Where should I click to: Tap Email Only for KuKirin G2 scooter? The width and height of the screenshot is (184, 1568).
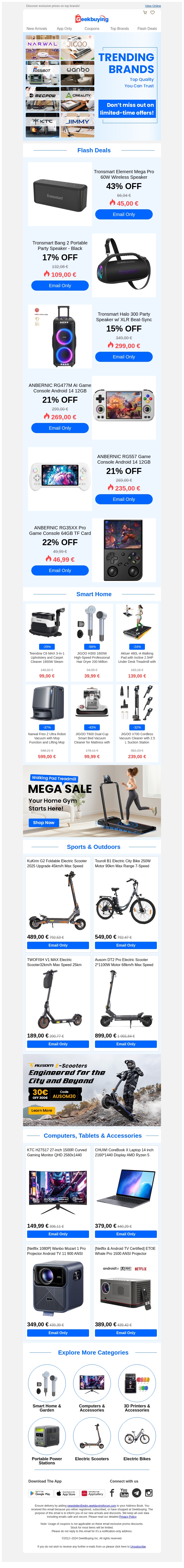coord(58,945)
